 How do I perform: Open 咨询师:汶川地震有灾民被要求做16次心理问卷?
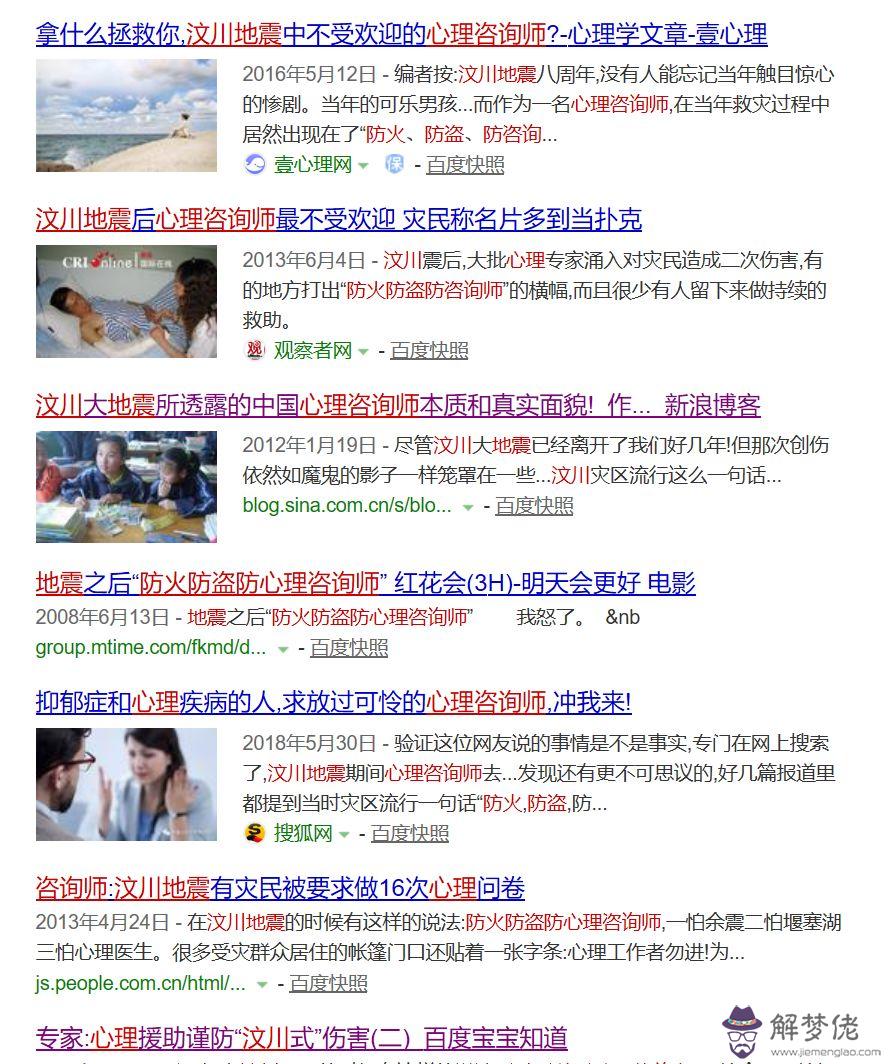(280, 887)
